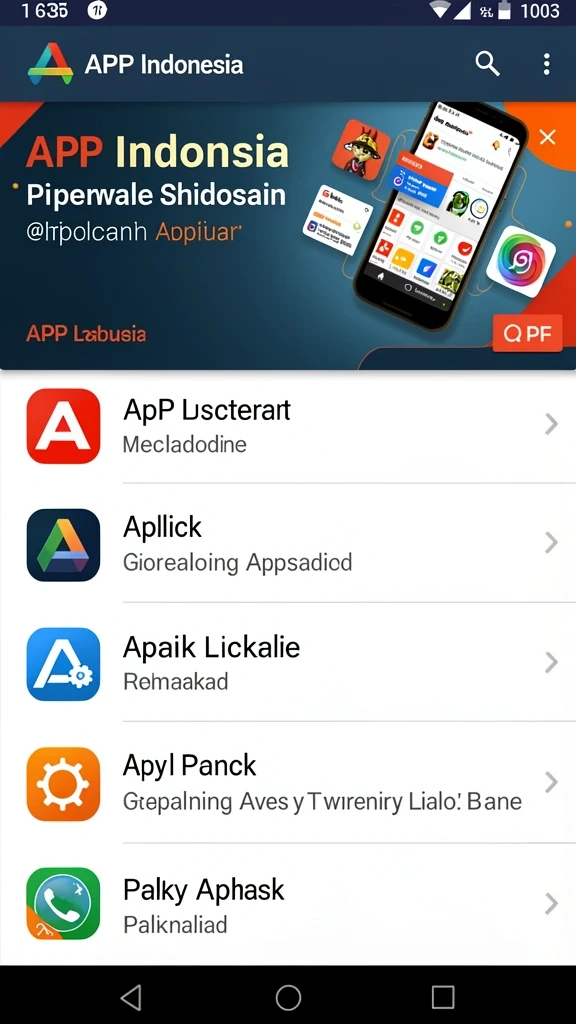Open the Palky Aphask row
The height and width of the screenshot is (1024, 576).
(288, 904)
